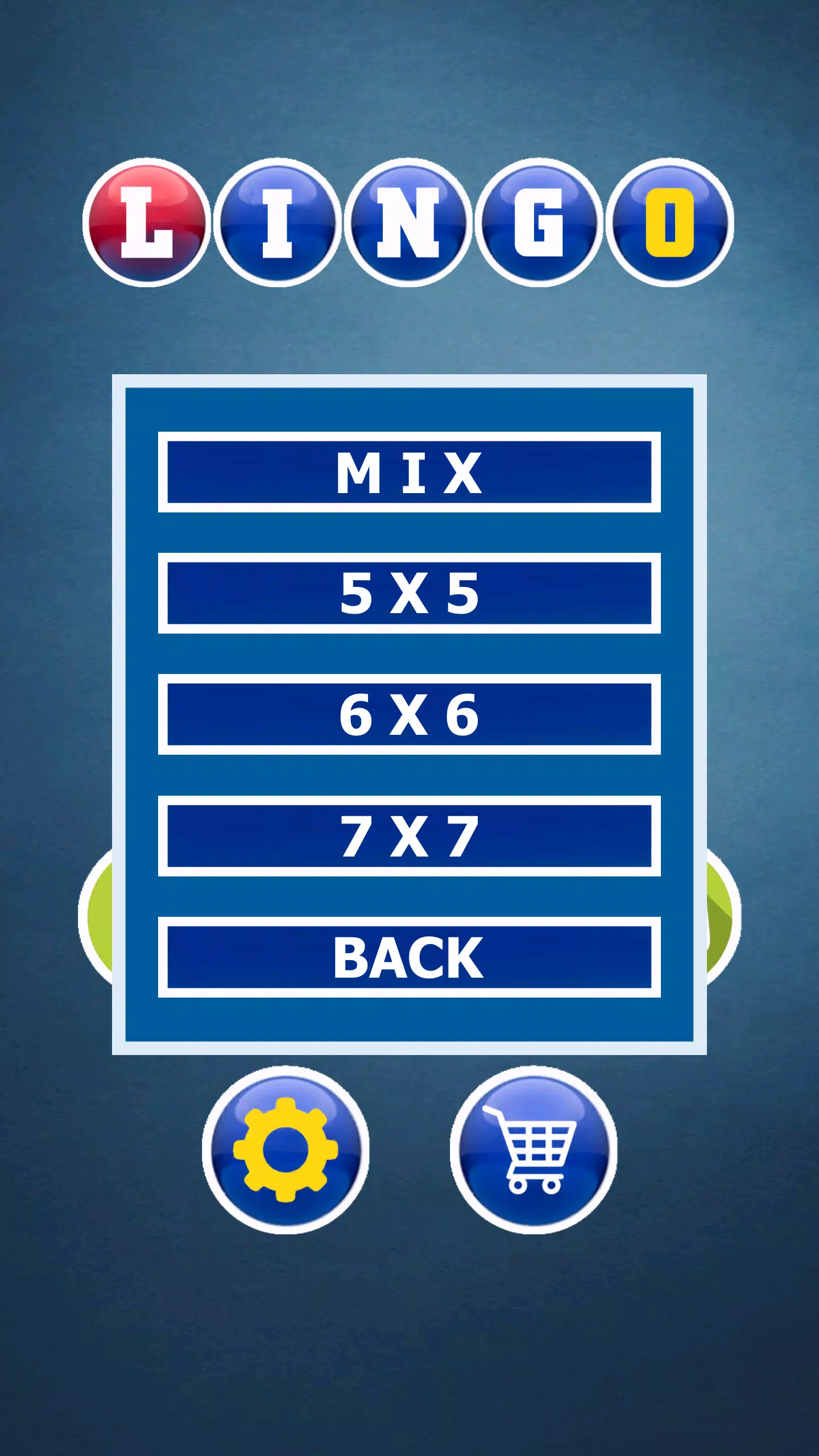Choose the 5 X 5 word size

tap(409, 593)
